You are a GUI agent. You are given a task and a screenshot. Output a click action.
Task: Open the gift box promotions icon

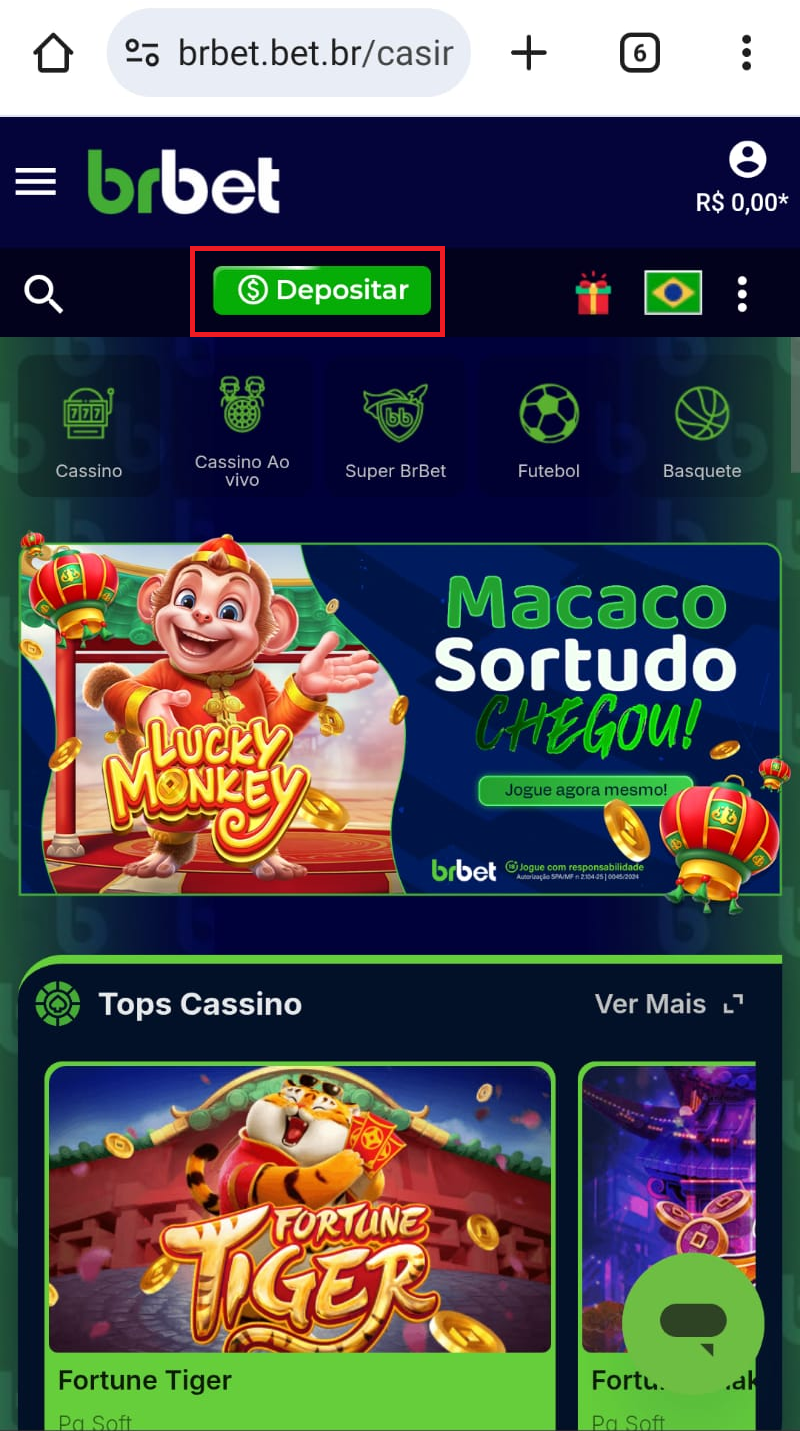(x=593, y=294)
